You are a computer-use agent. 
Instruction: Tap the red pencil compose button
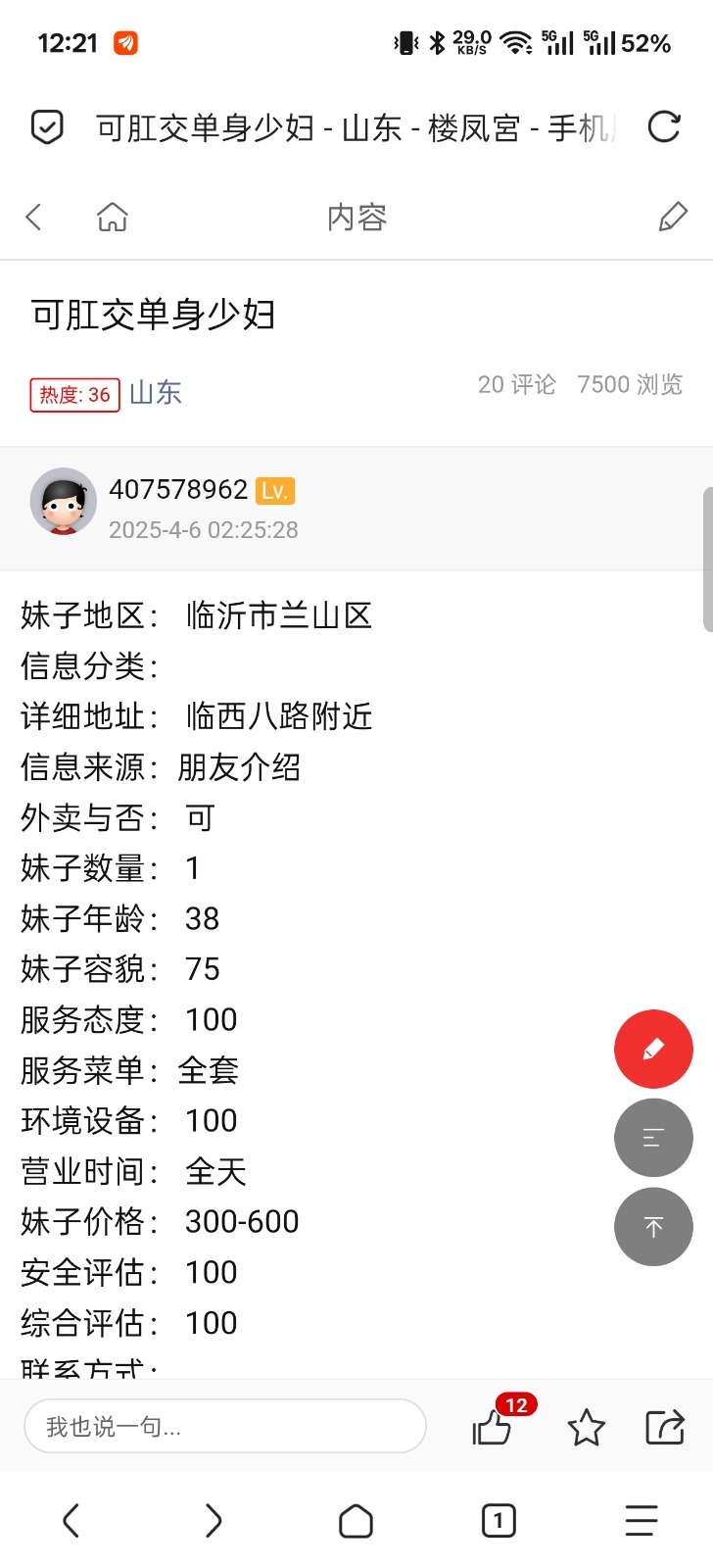(652, 1049)
